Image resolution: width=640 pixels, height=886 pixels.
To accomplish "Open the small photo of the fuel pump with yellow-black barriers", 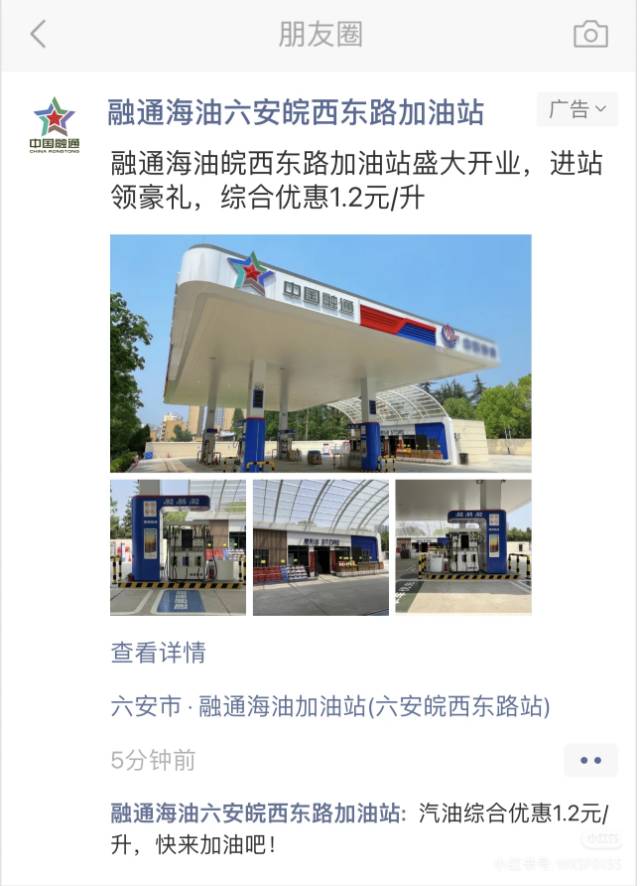I will tap(463, 547).
